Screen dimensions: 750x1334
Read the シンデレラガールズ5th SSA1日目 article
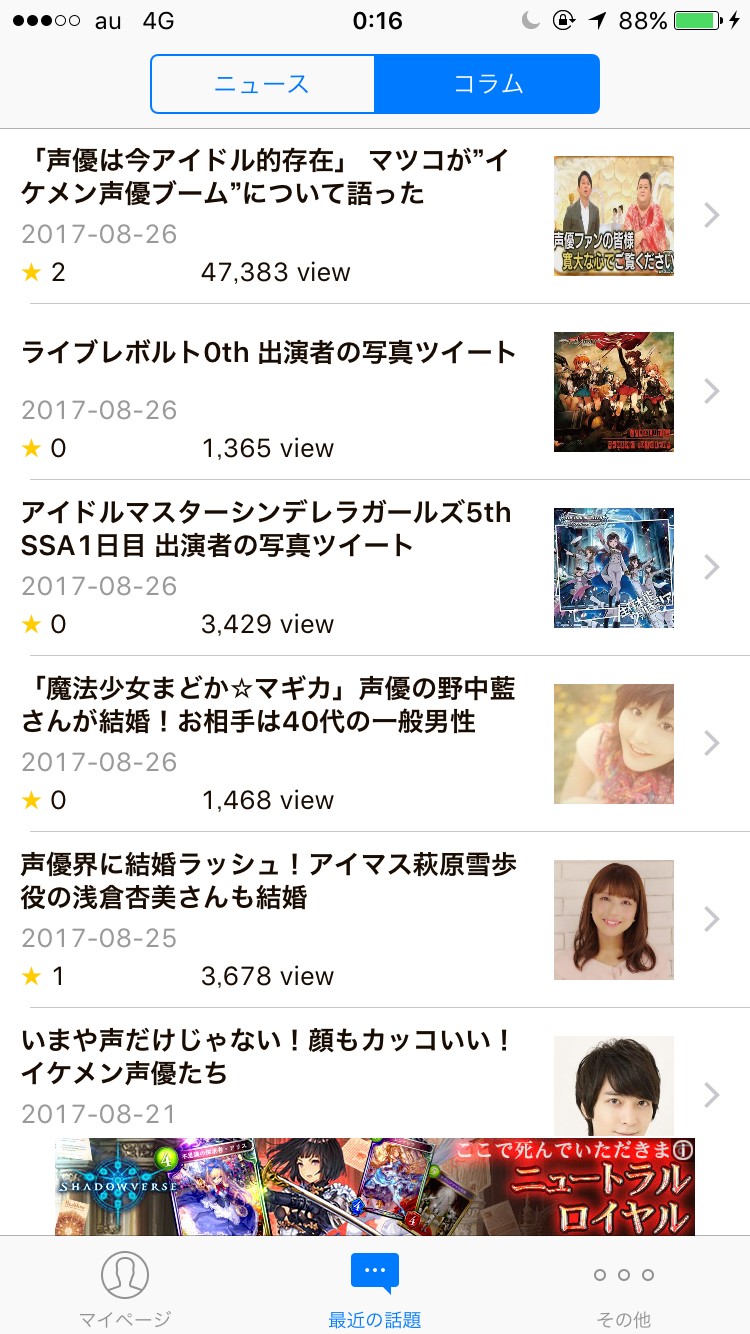270,529
